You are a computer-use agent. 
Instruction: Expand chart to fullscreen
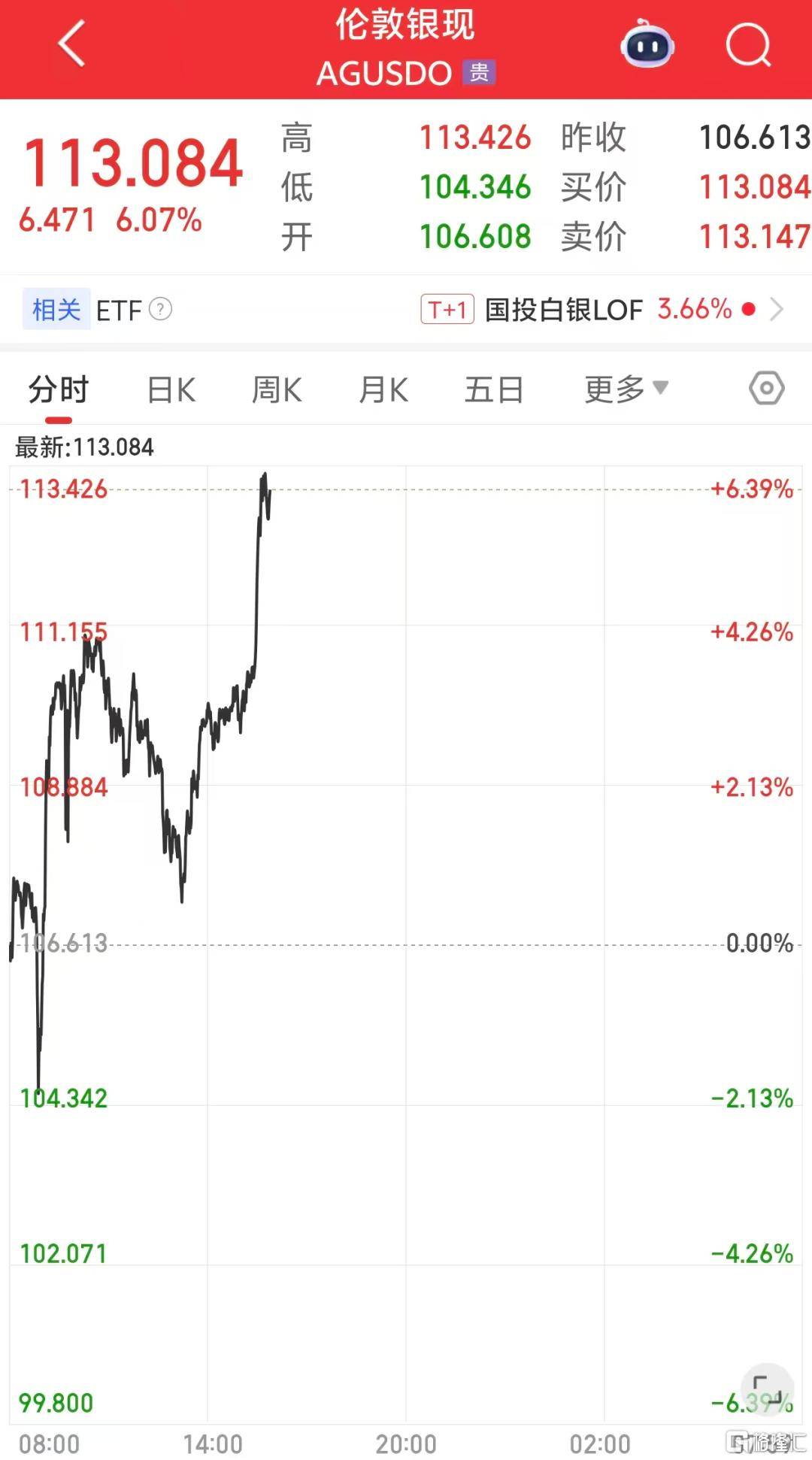[768, 1389]
